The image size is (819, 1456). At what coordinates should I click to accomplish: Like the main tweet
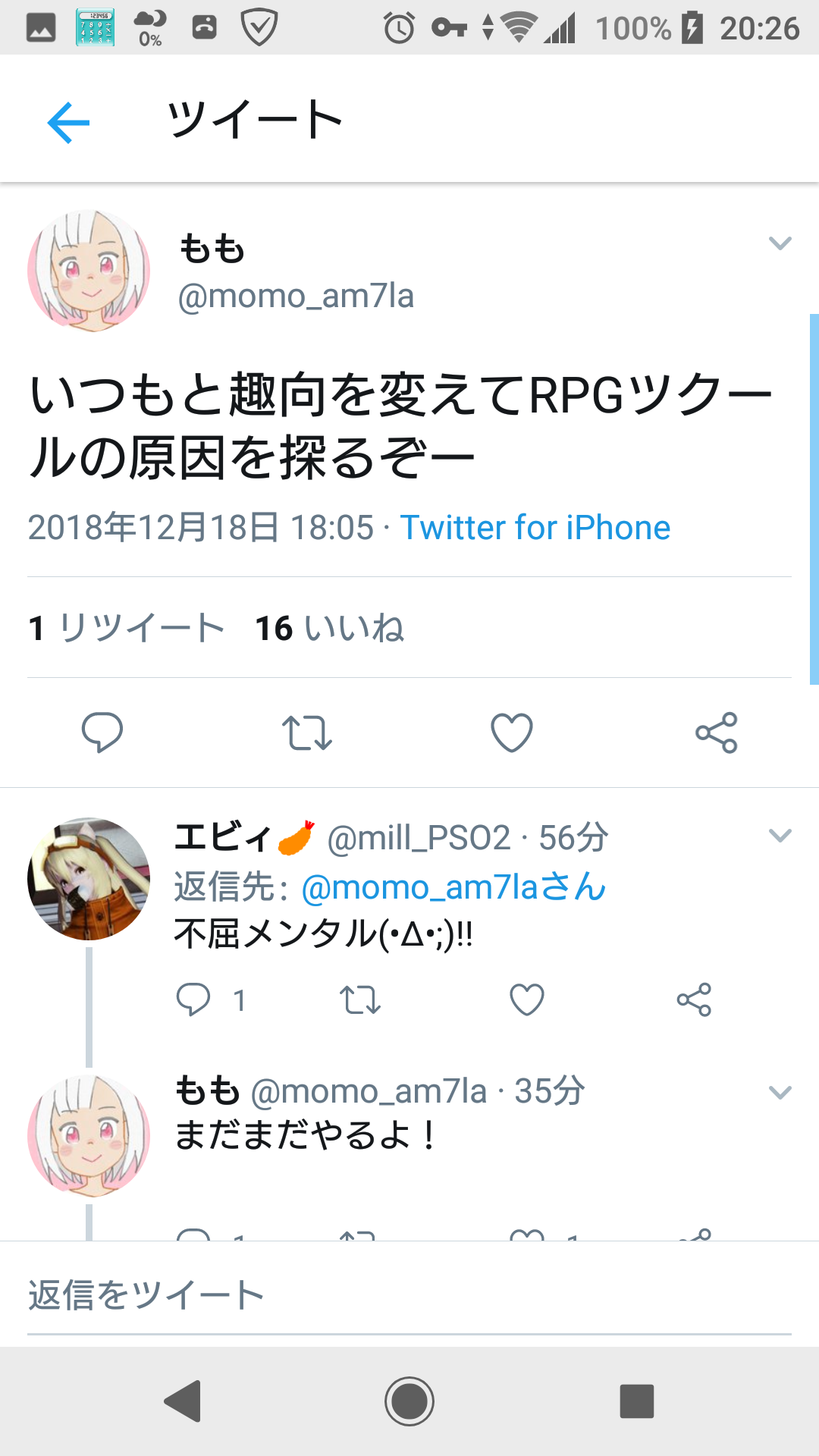tap(512, 733)
